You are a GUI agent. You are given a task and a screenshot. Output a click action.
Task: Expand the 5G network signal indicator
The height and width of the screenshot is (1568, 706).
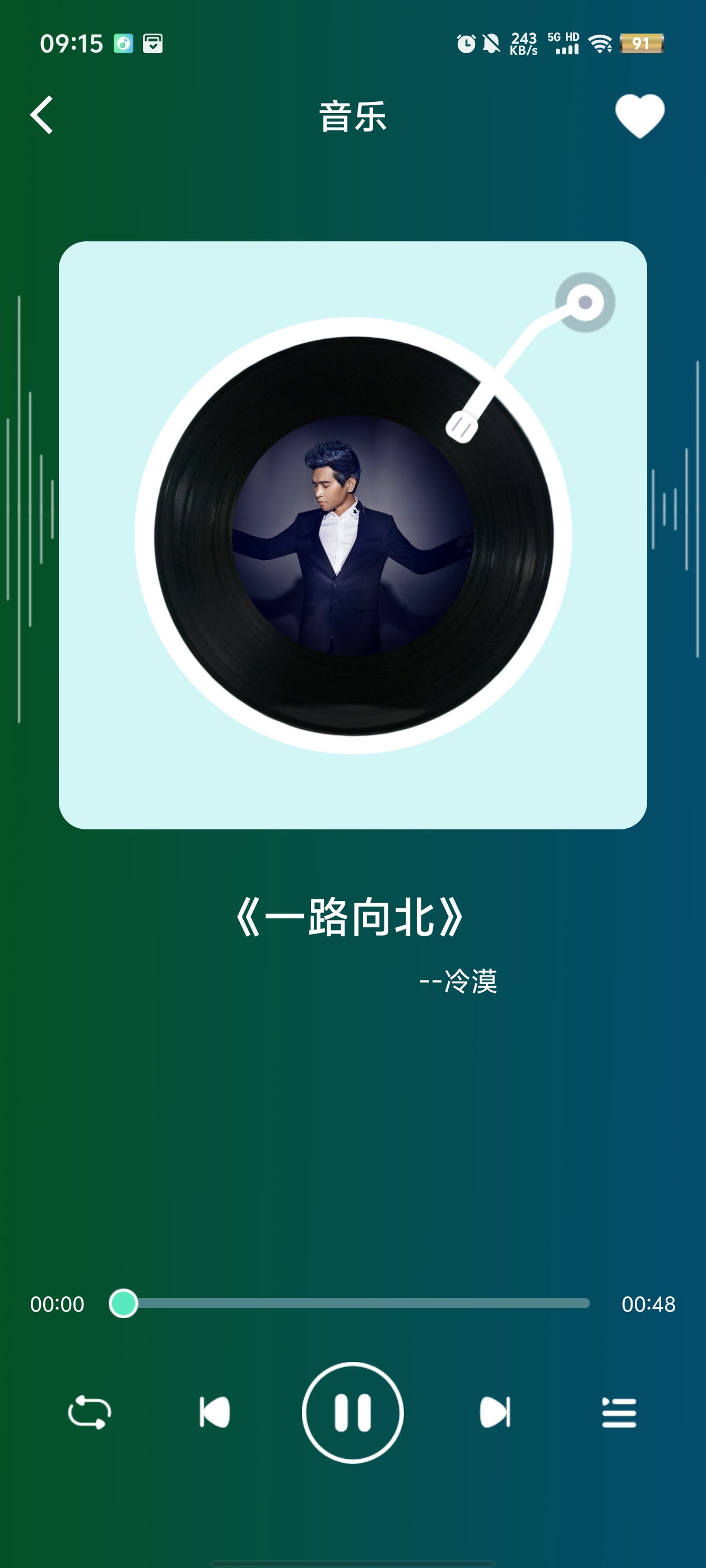[x=564, y=44]
